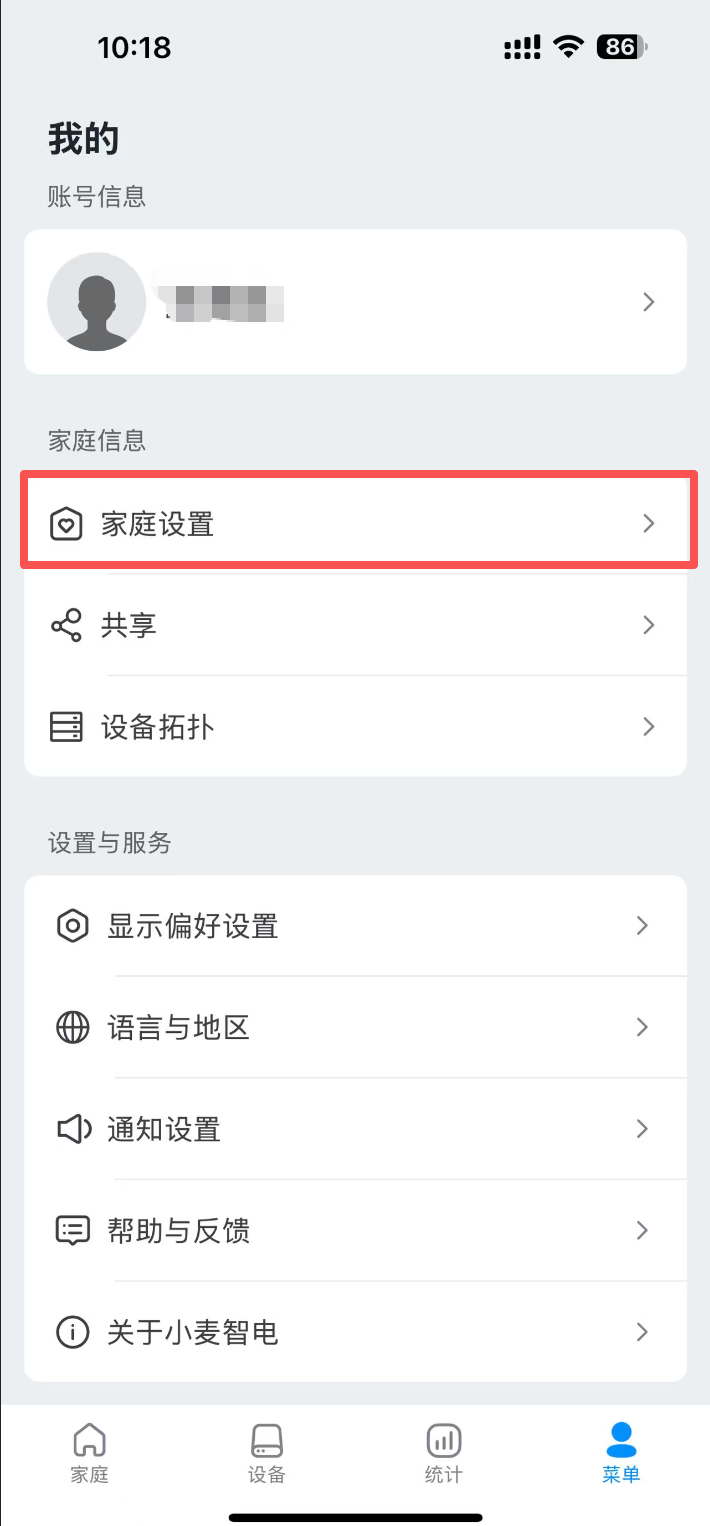Open the account profile row
Image resolution: width=710 pixels, height=1526 pixels.
[x=355, y=301]
